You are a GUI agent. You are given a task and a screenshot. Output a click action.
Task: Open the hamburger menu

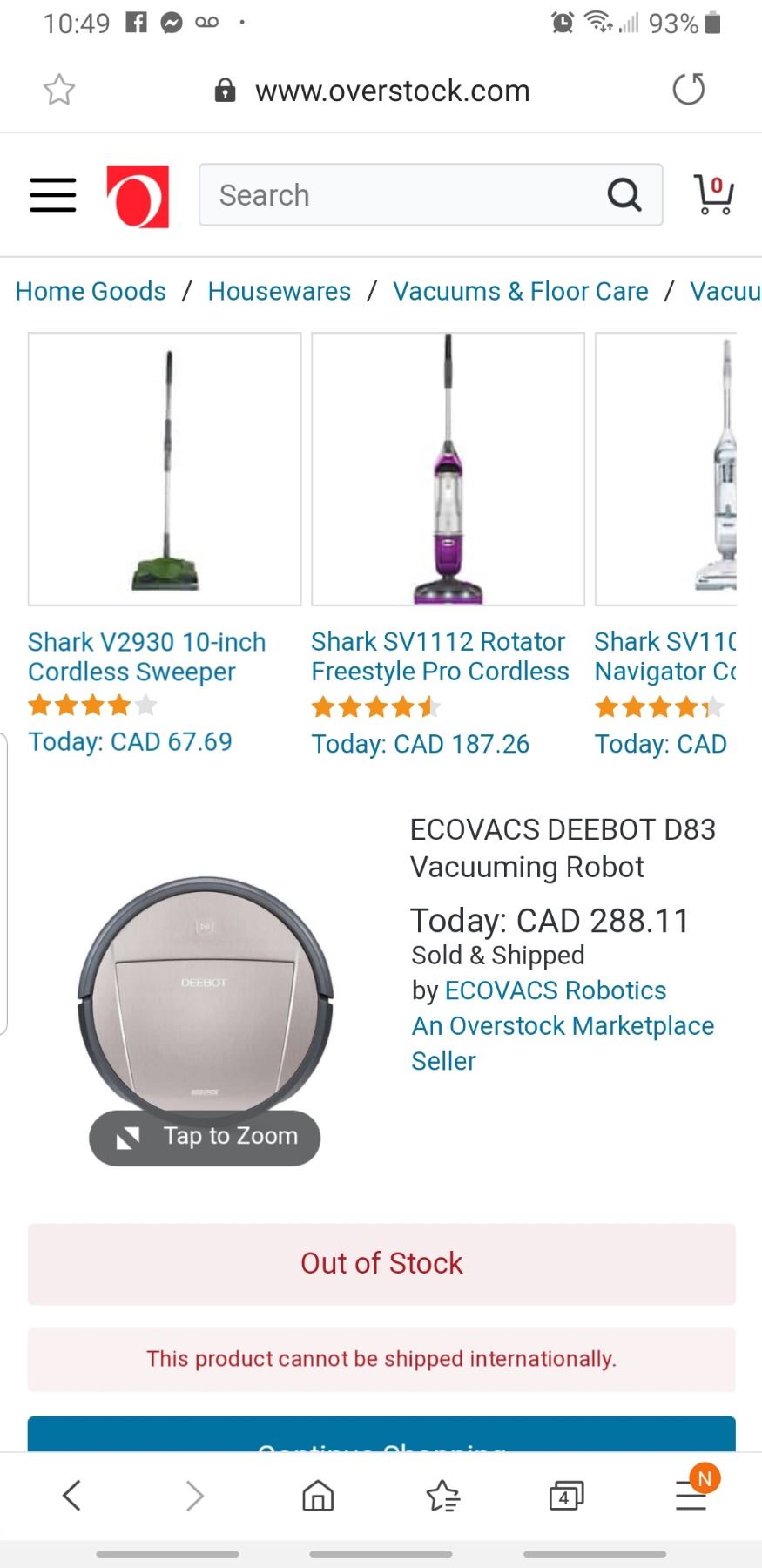52,195
